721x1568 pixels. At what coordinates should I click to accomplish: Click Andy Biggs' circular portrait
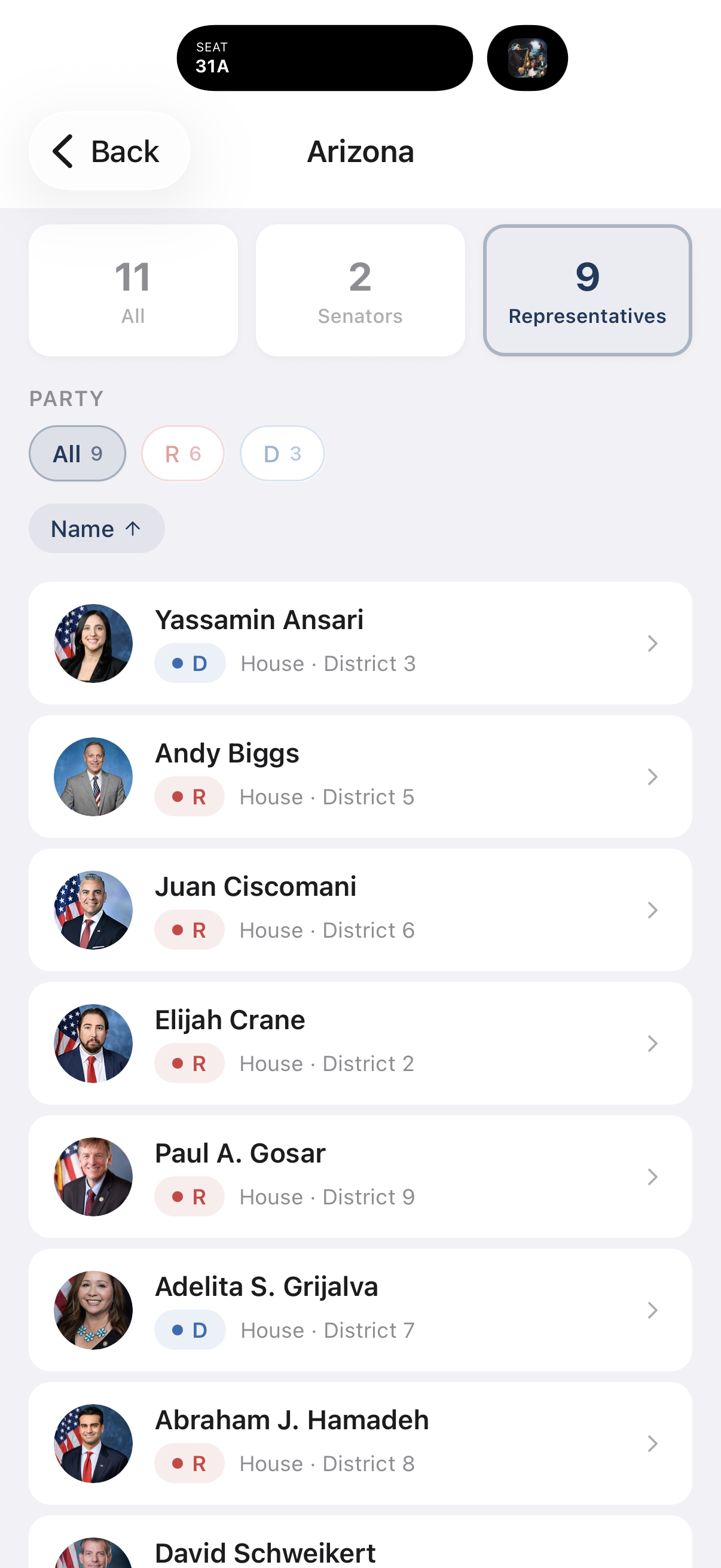tap(93, 776)
